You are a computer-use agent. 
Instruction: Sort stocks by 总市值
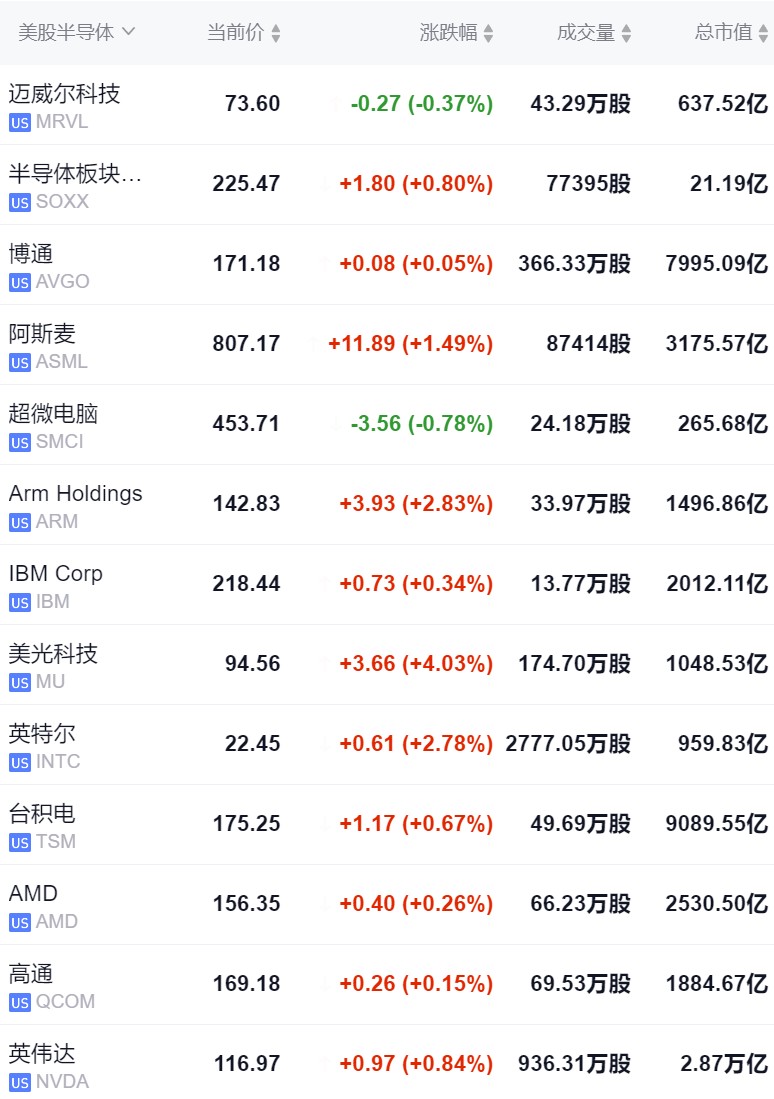point(732,33)
